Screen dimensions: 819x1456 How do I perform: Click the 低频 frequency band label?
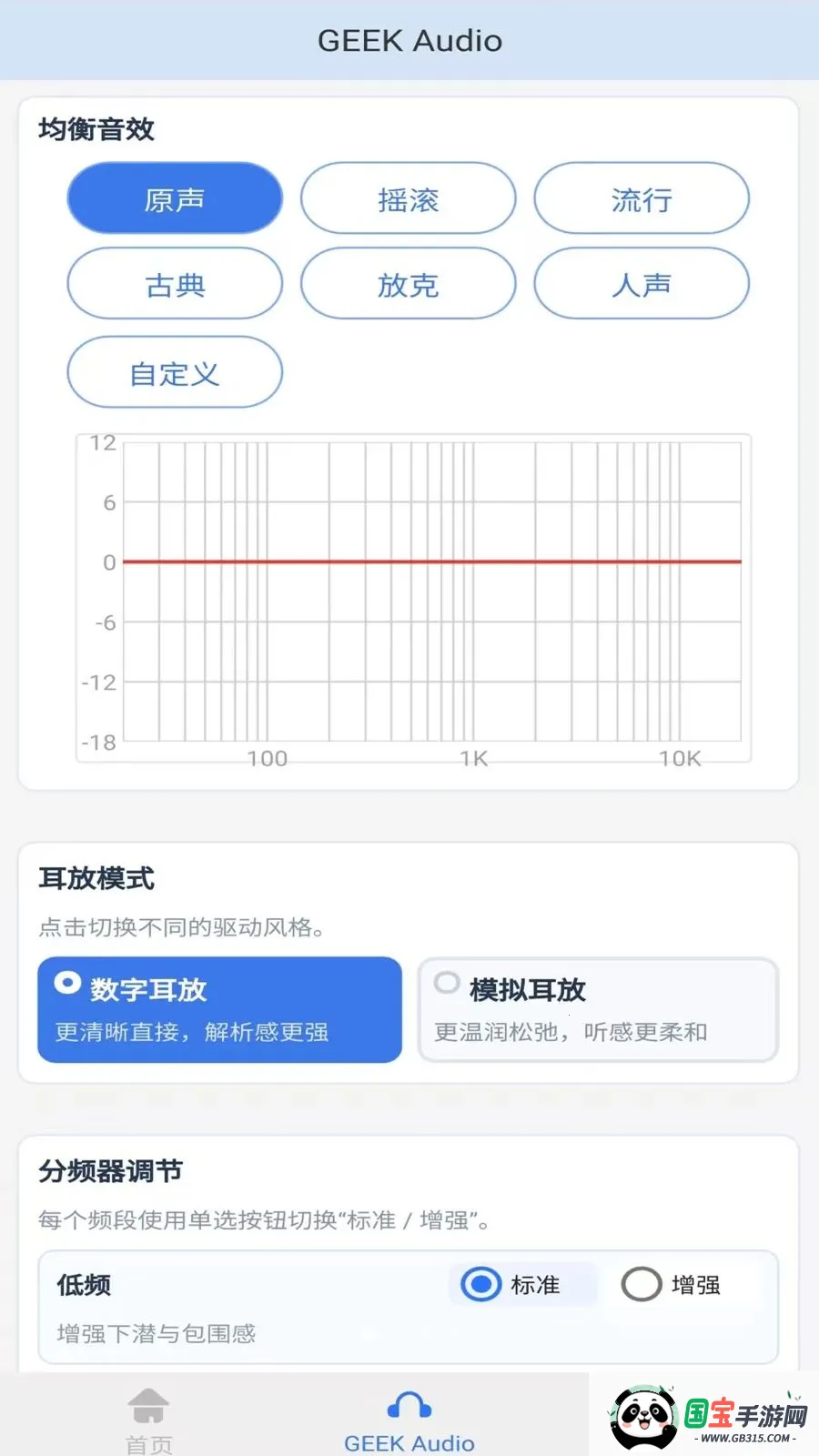tap(83, 1284)
